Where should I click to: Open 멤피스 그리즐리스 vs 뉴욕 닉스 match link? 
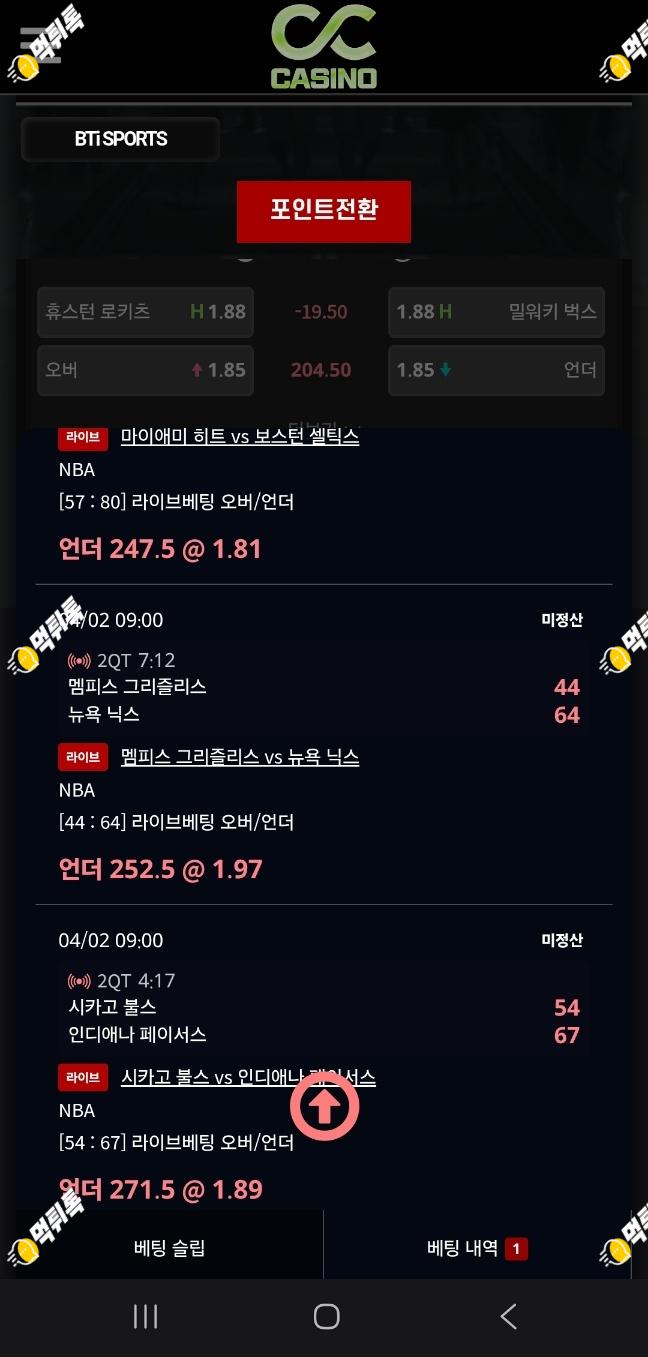240,757
